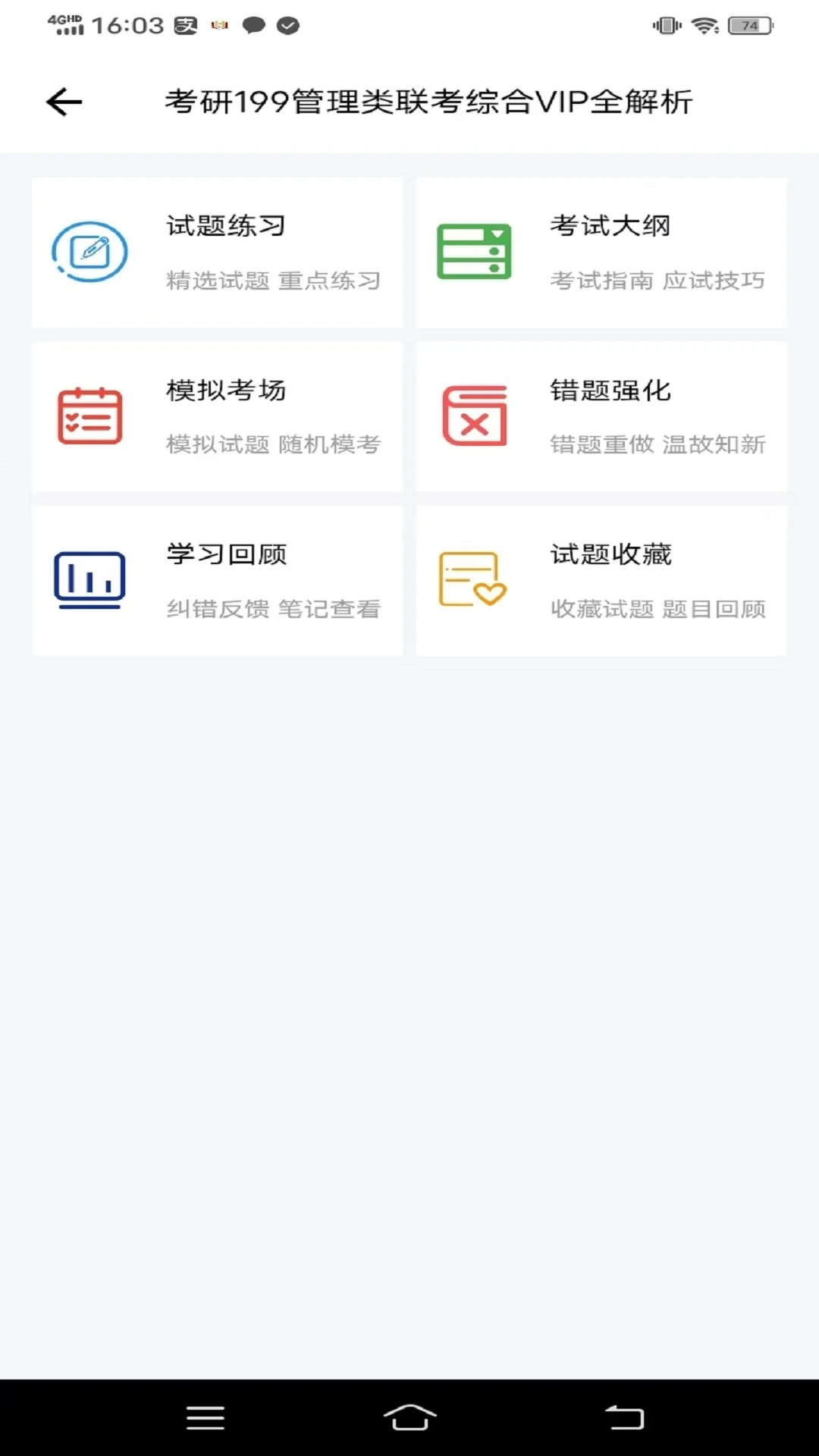Open 考试大纲 via the green server icon

pyautogui.click(x=474, y=252)
